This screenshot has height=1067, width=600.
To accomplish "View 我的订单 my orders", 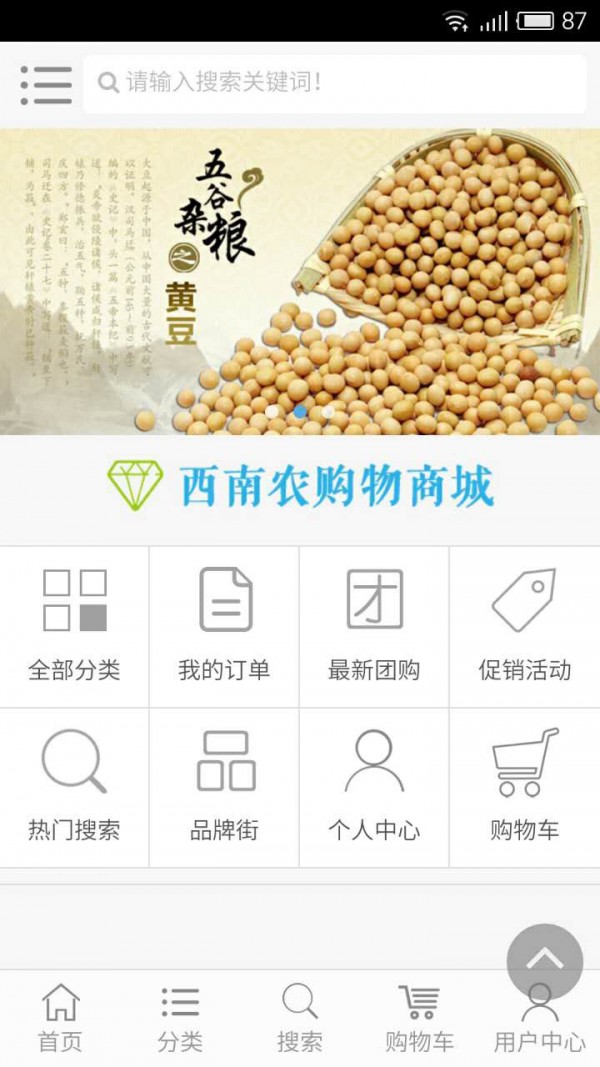I will (224, 627).
